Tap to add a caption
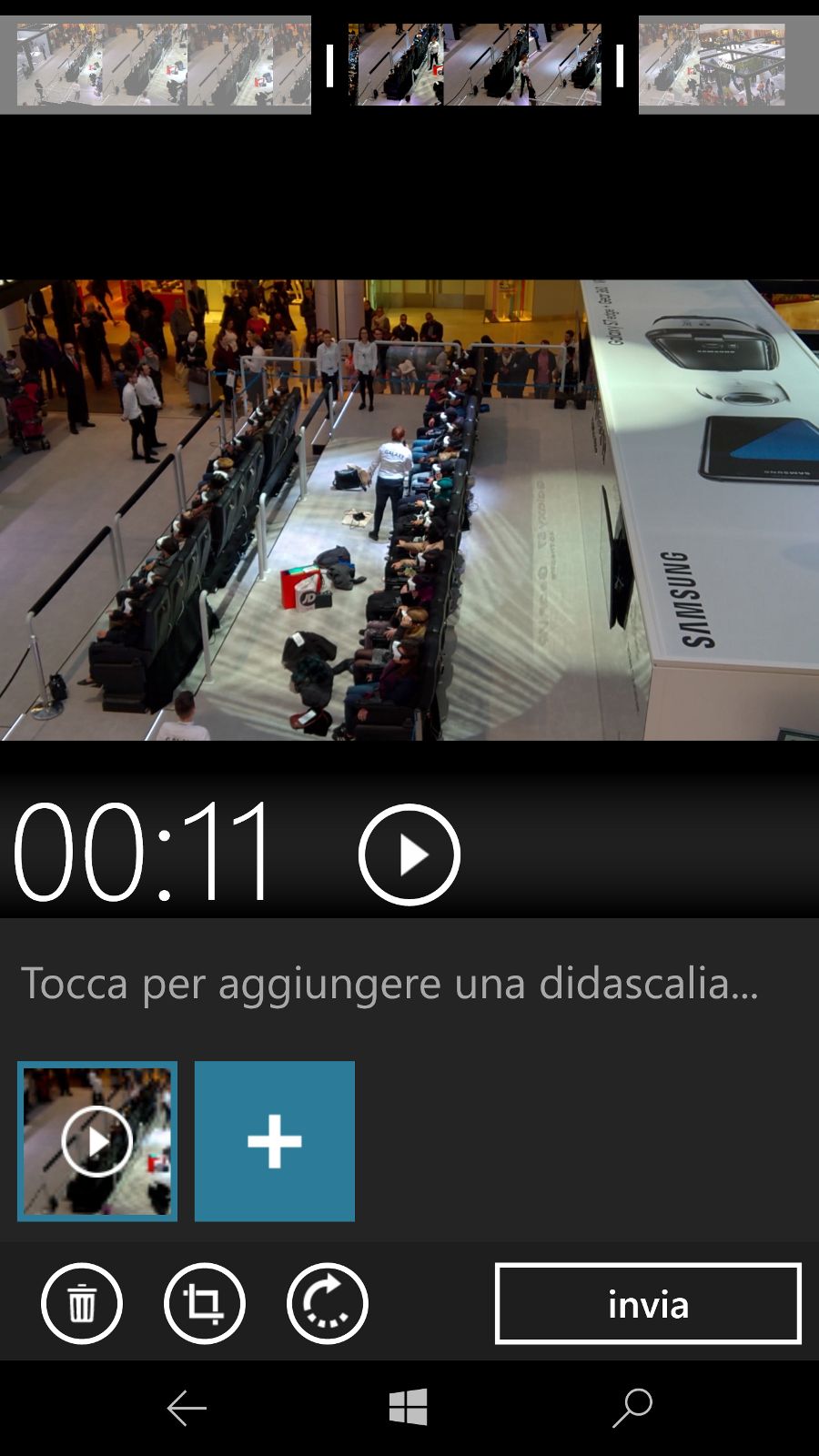Screen dimensions: 819x1456 (389, 984)
